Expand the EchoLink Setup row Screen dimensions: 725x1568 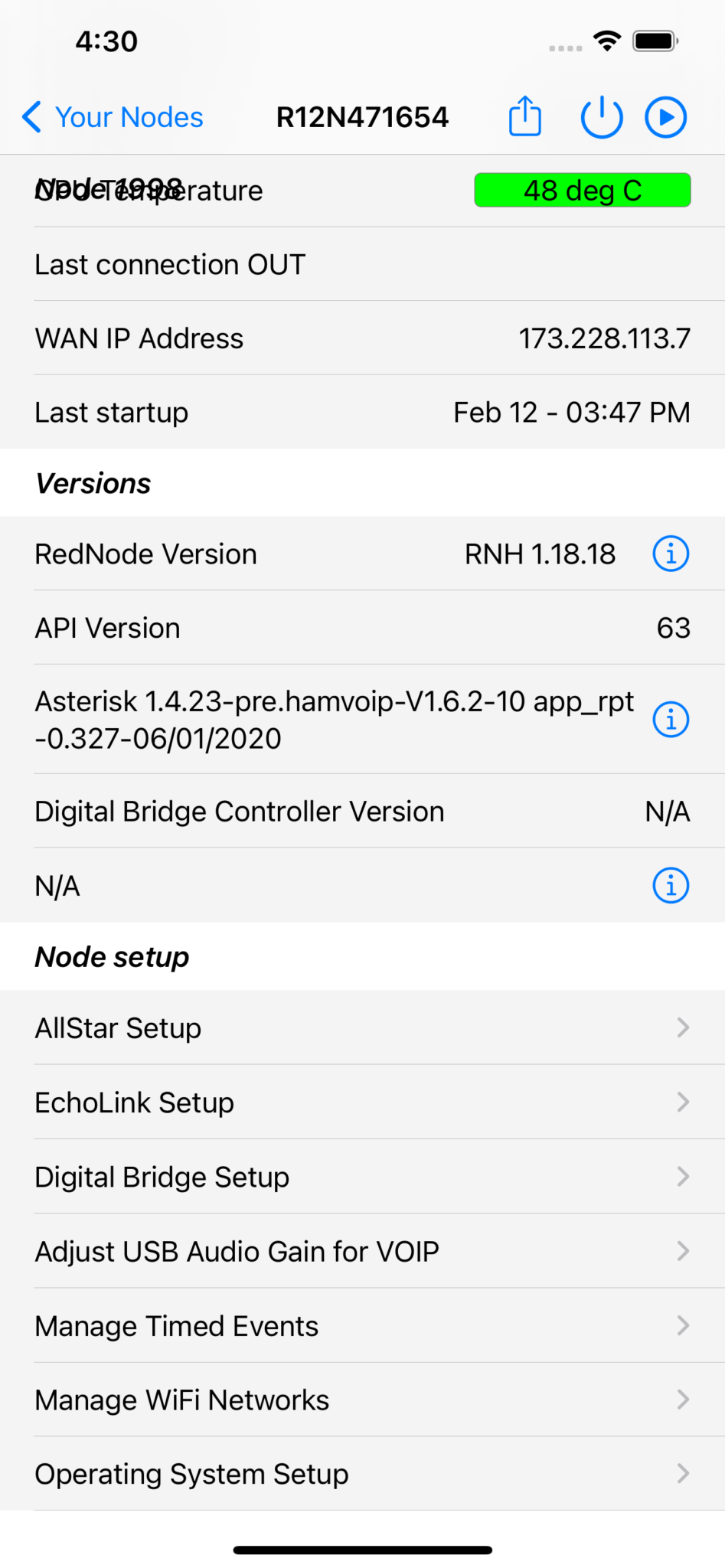[x=362, y=1102]
